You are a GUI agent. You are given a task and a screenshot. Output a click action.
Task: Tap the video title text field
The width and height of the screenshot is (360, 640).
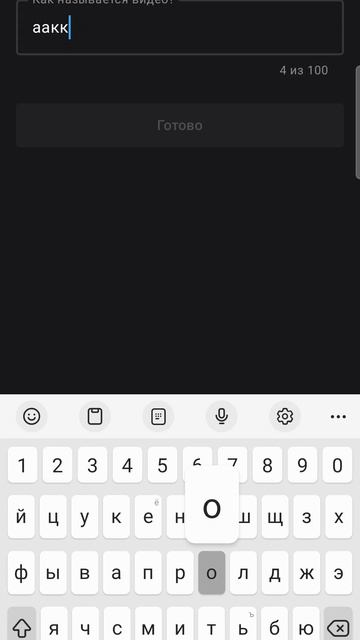tap(180, 27)
